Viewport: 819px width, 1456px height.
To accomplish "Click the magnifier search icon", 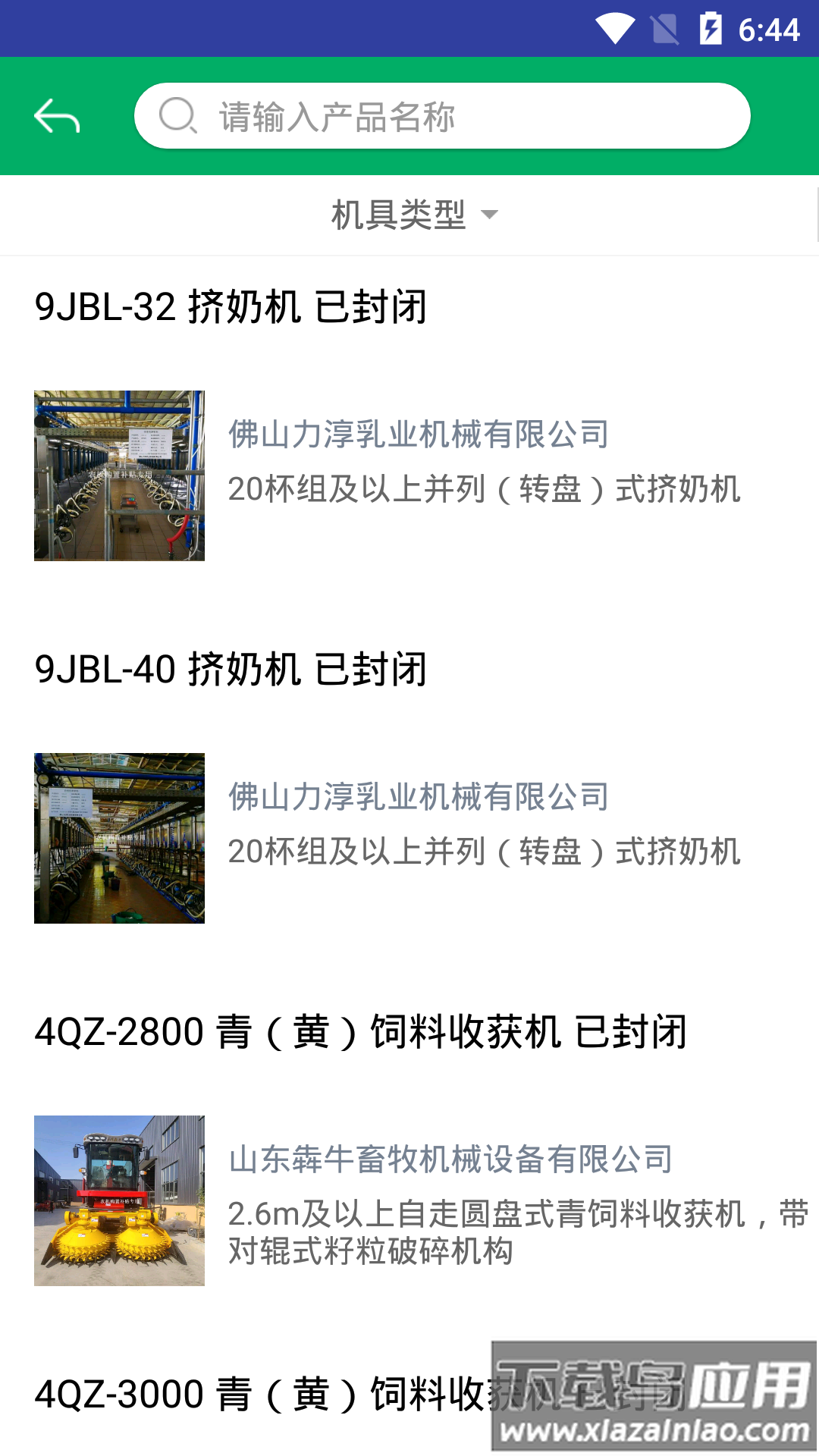I will (x=177, y=115).
